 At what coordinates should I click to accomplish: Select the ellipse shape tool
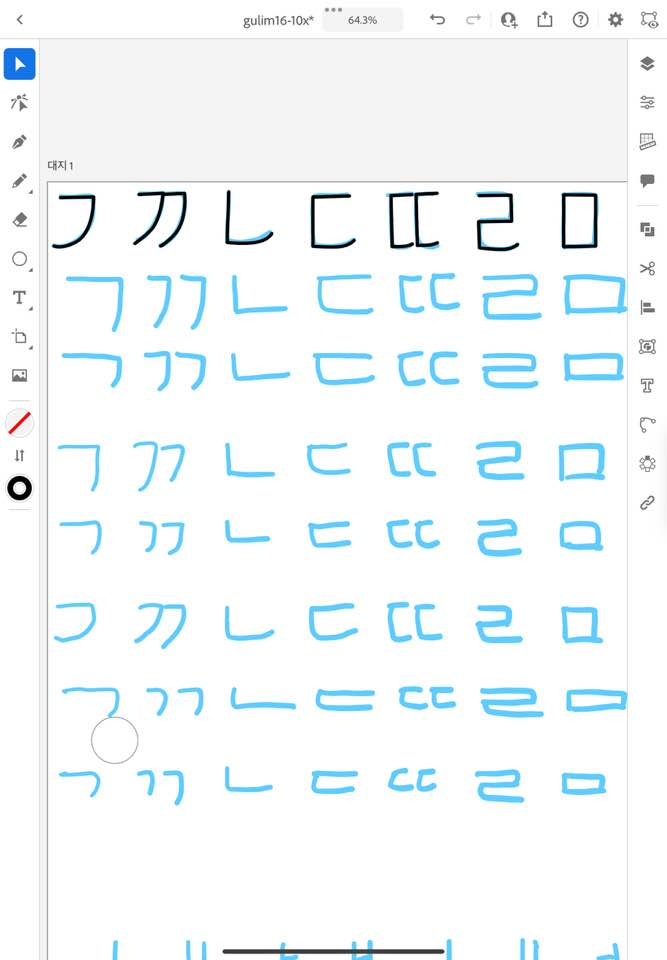click(x=19, y=259)
